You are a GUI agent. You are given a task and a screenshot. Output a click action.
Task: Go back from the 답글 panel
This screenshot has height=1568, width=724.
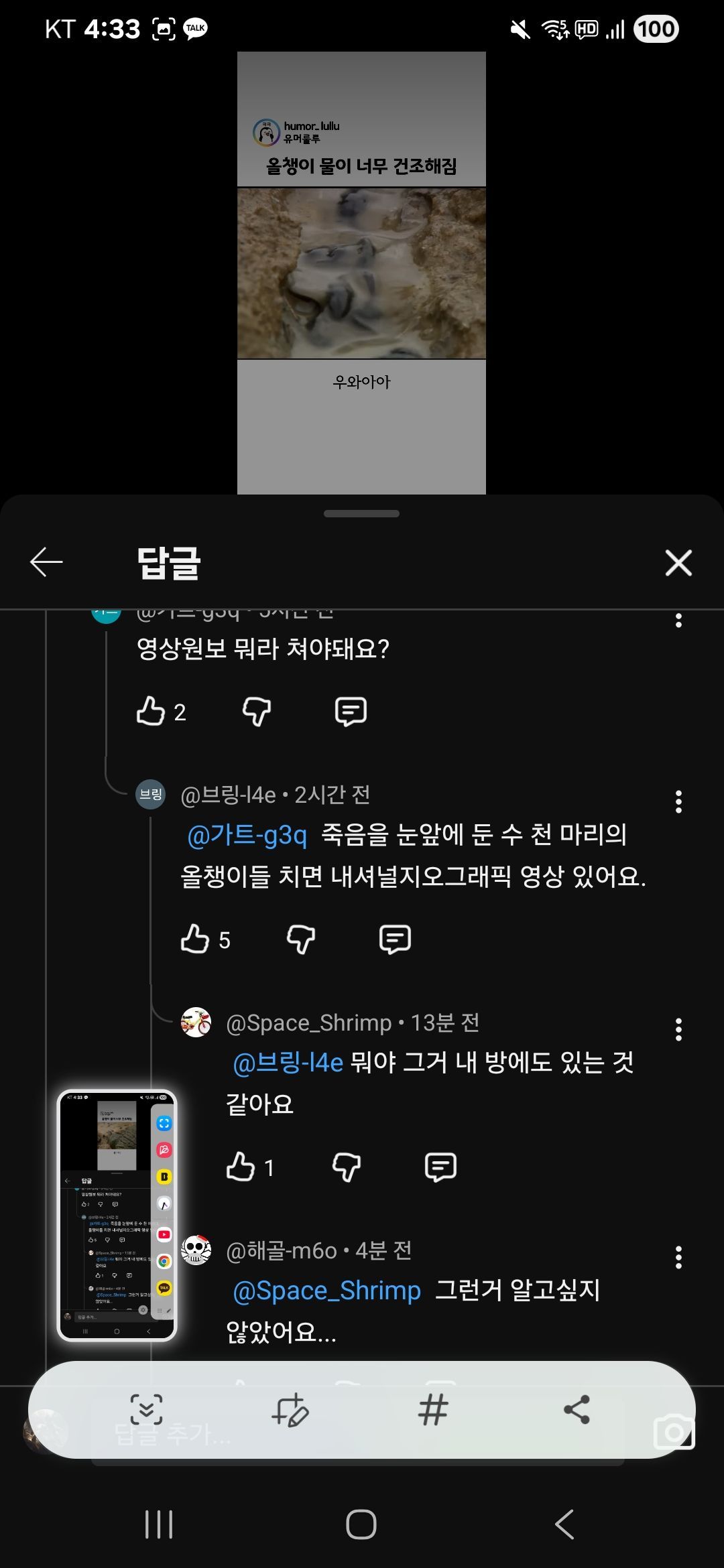[x=46, y=562]
